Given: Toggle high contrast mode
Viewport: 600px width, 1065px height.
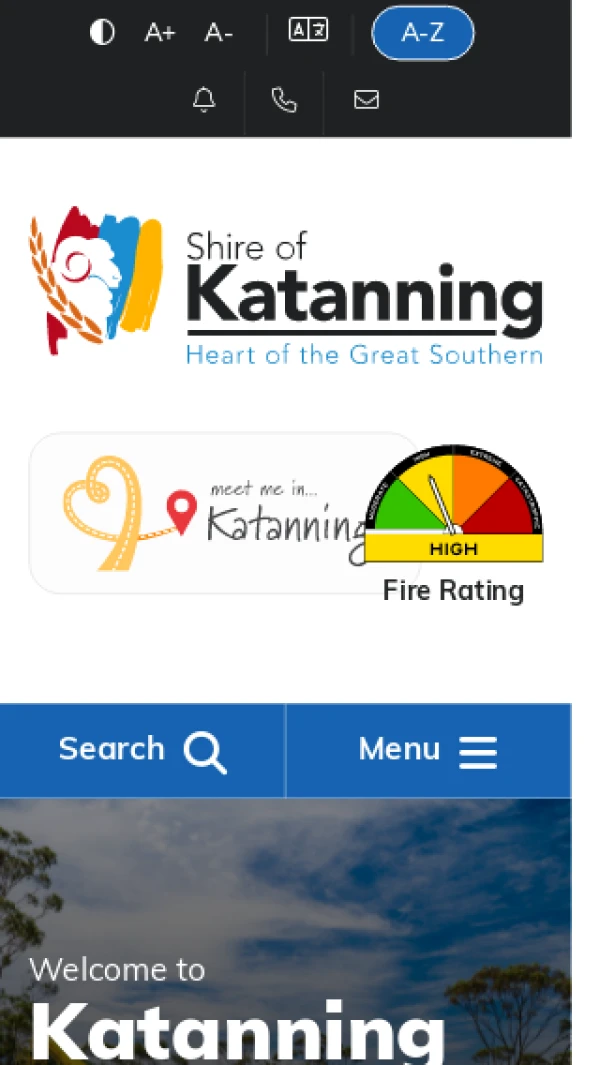Looking at the screenshot, I should coord(102,33).
